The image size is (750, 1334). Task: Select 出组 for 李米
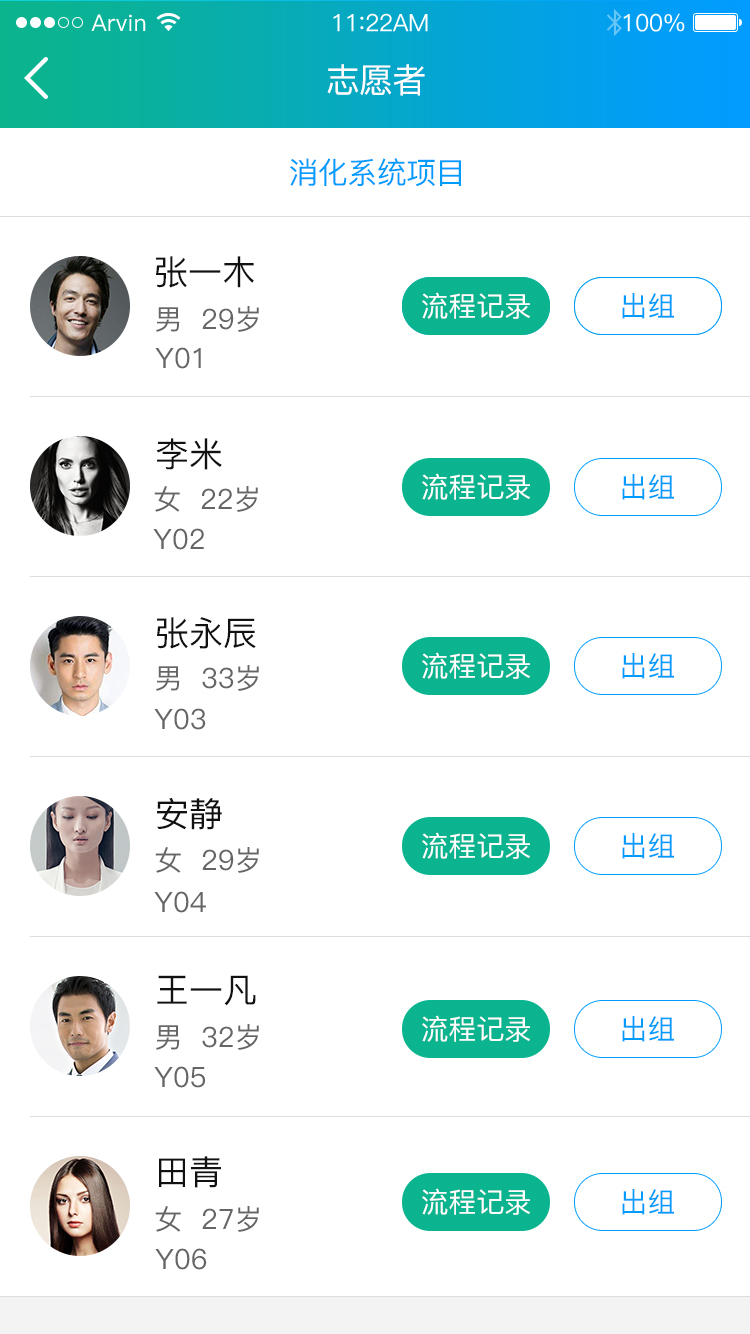[647, 487]
